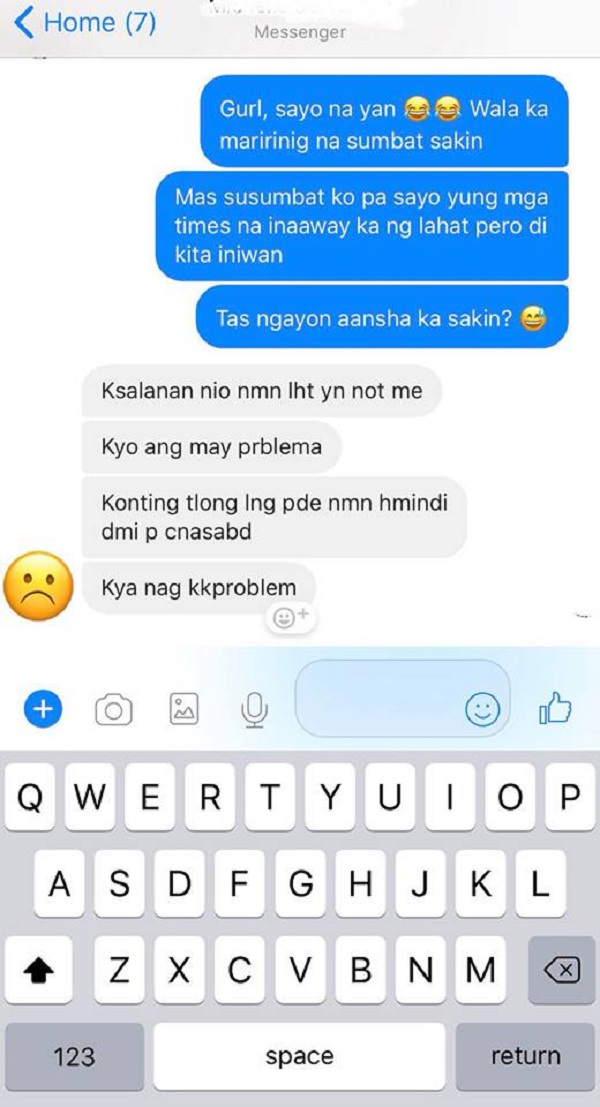Tap the microphone to record voice
Viewport: 600px width, 1107px height.
255,710
